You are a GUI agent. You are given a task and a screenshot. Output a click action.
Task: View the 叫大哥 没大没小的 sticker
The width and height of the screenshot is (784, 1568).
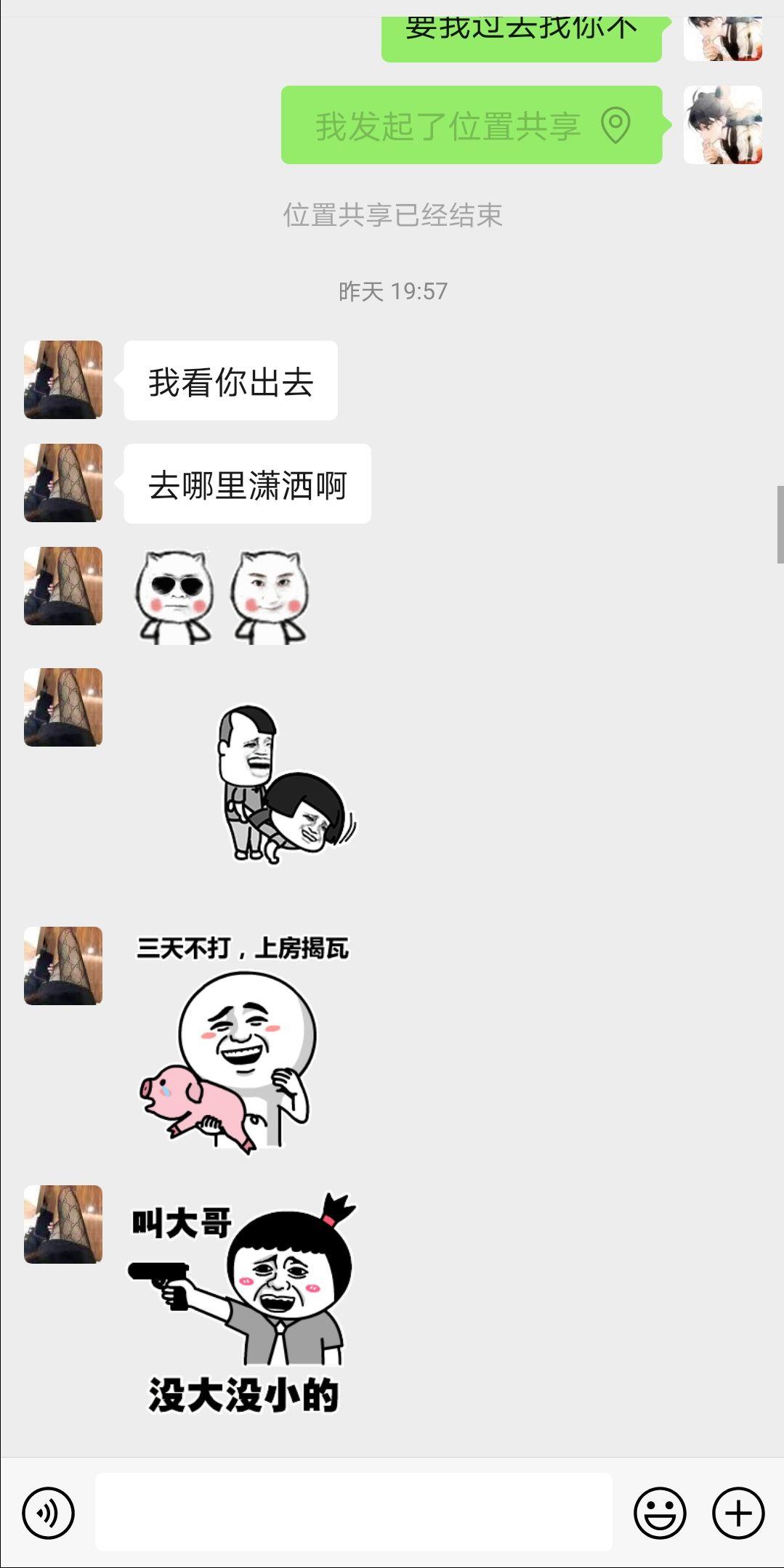pos(243,1304)
